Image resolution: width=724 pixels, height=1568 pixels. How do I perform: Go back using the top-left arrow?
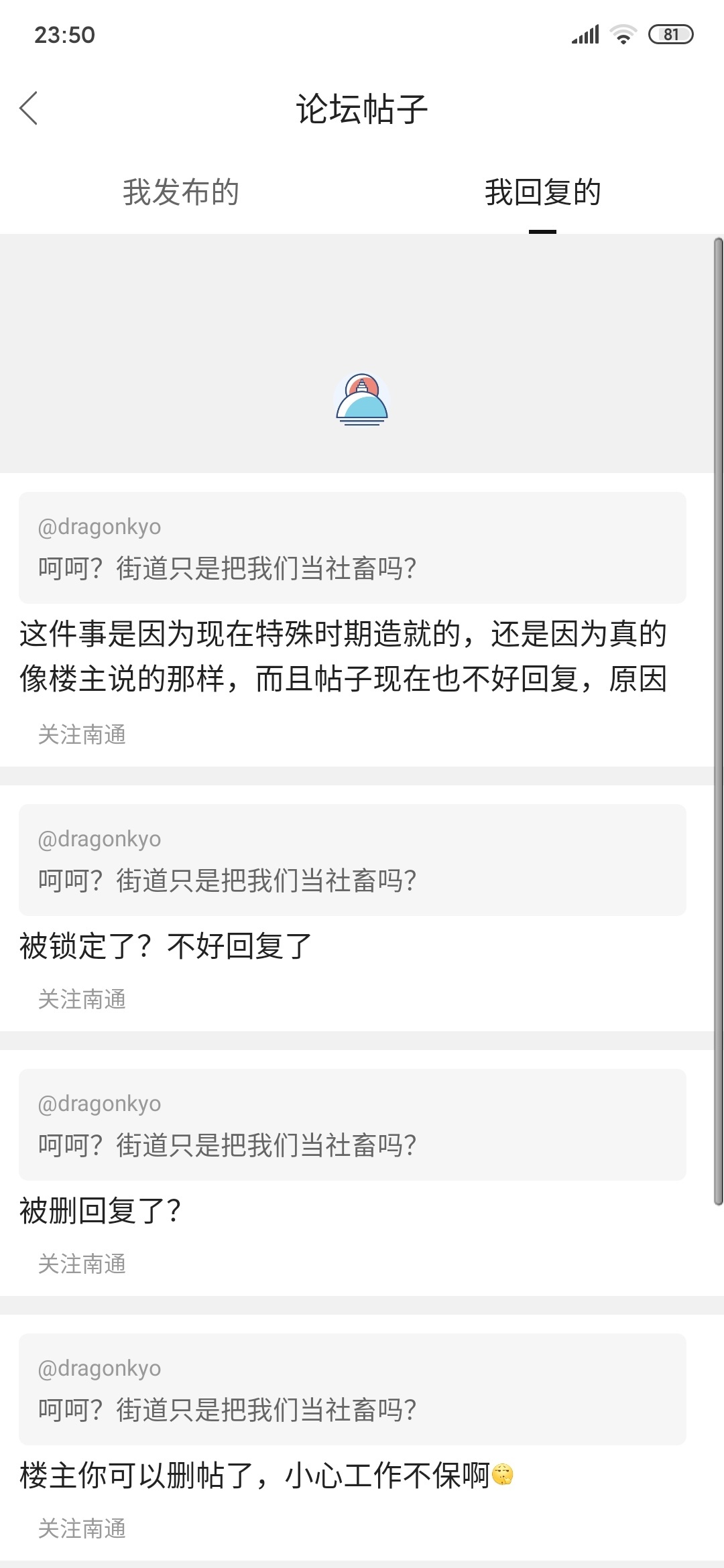pyautogui.click(x=29, y=109)
